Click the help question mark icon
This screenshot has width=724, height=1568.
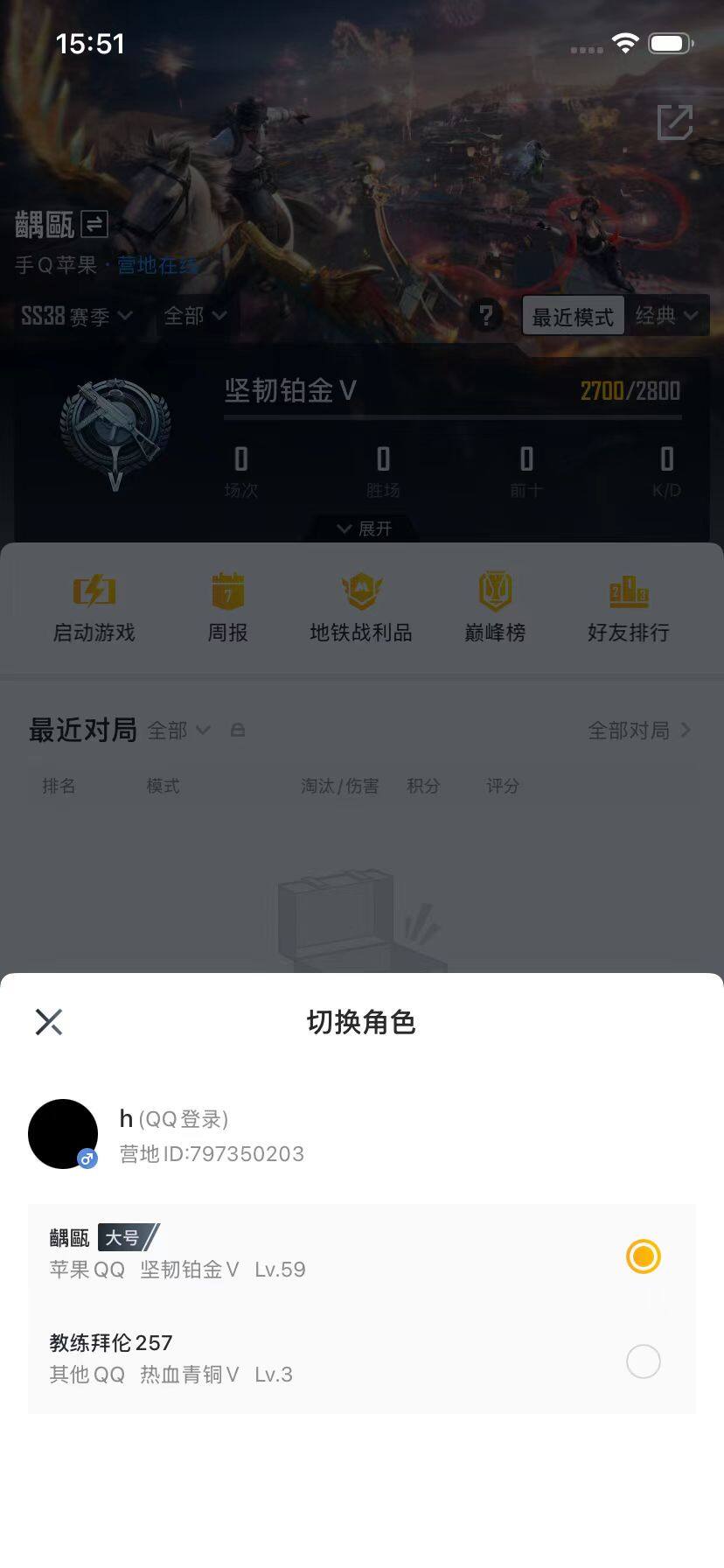[x=486, y=316]
